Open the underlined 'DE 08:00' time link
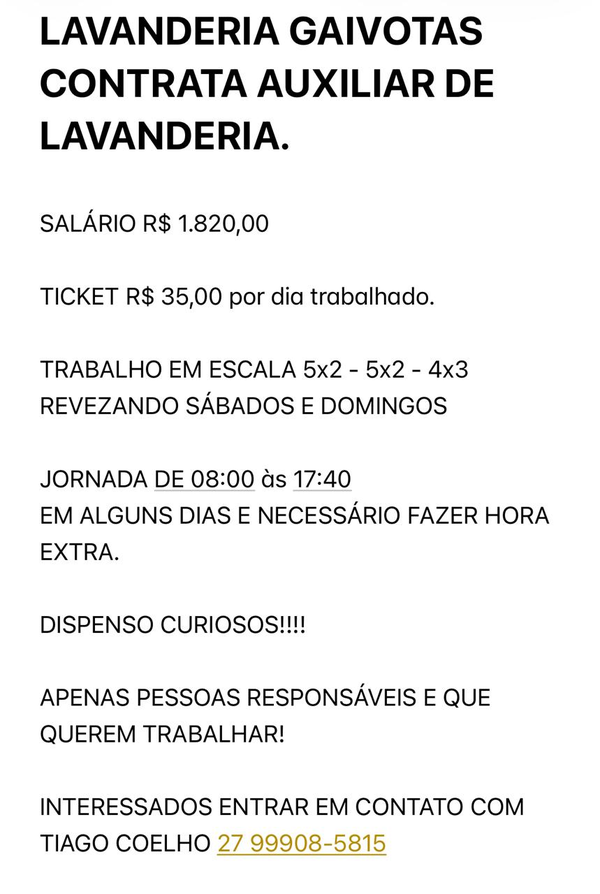The width and height of the screenshot is (600, 894). (x=204, y=479)
